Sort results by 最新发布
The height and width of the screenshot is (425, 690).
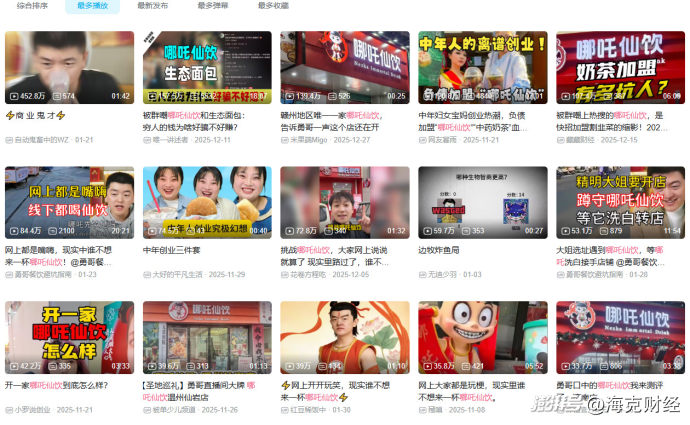(x=153, y=6)
